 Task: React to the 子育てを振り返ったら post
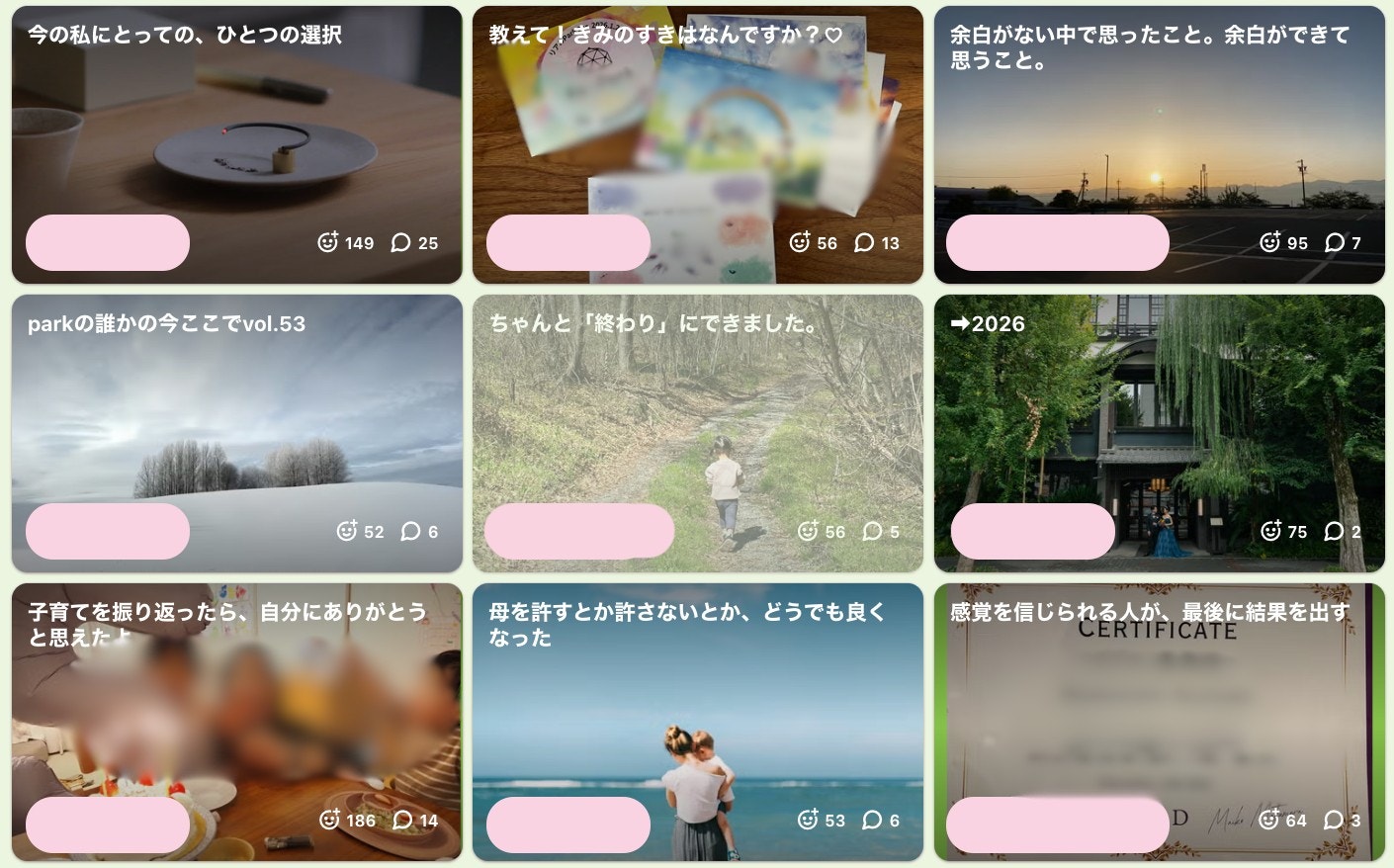tap(330, 820)
